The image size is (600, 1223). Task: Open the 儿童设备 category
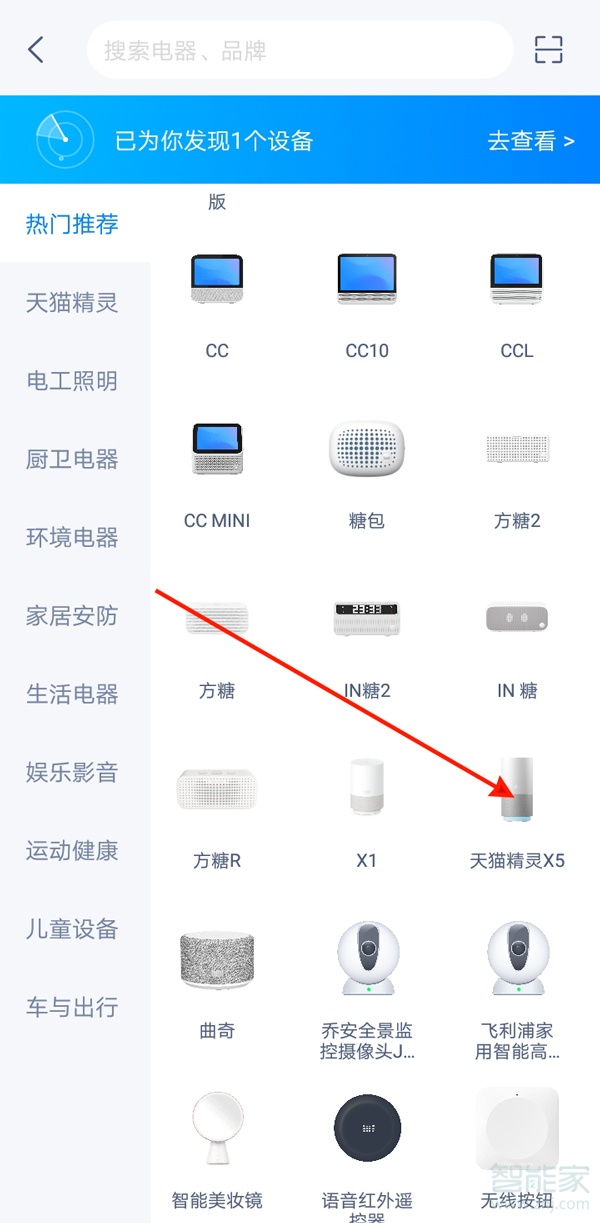[72, 929]
